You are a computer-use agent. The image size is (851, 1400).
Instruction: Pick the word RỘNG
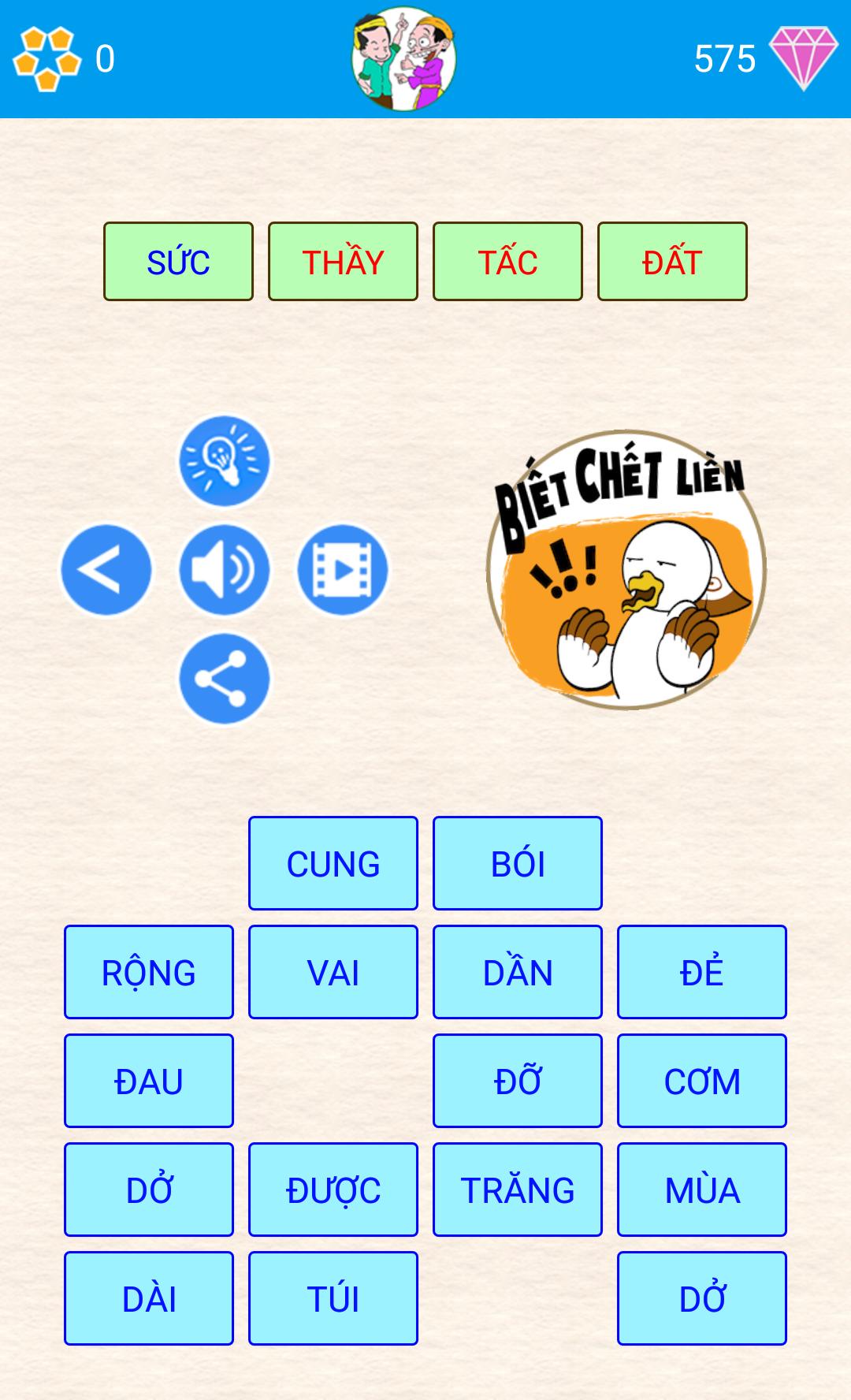(149, 972)
